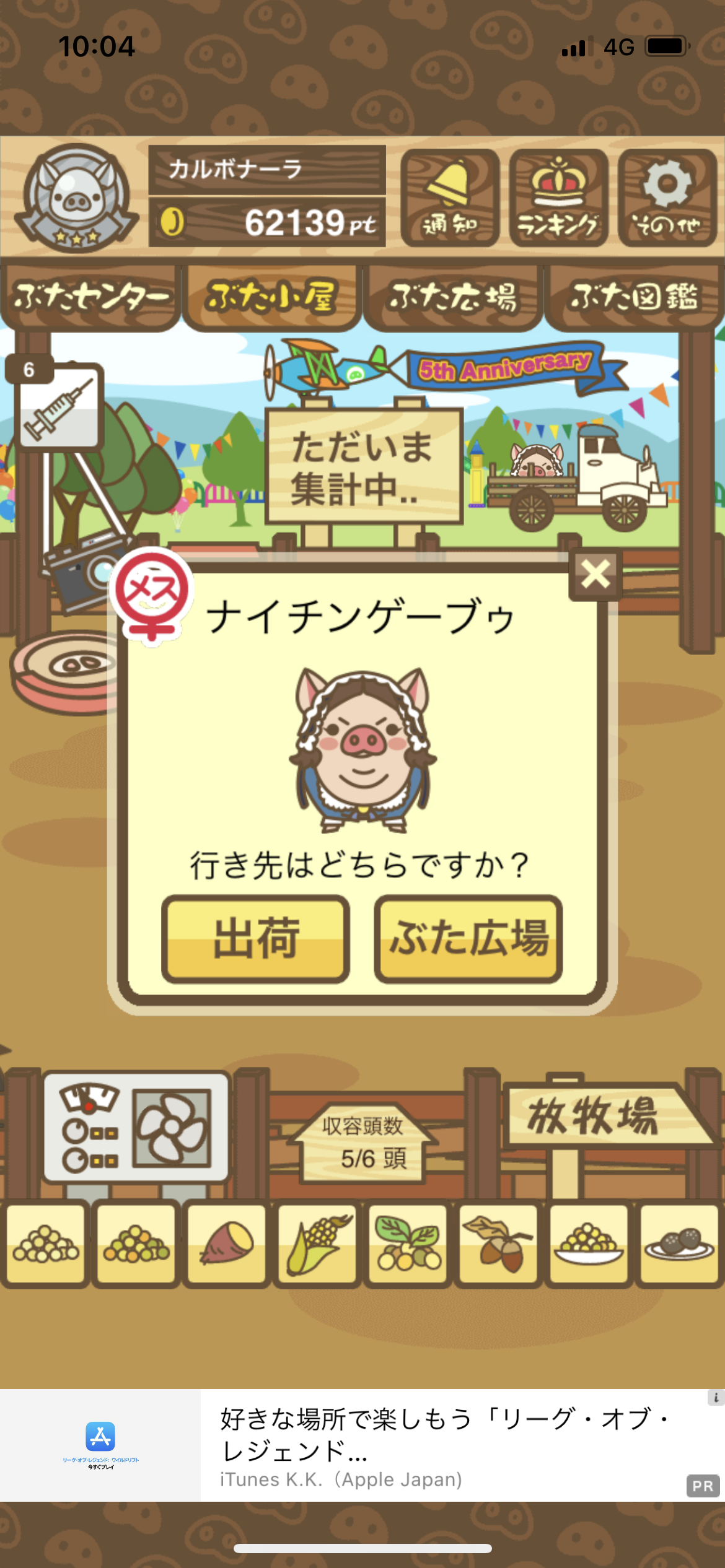Close the pig destination dialog
Screen dimensions: 725x1568
595,574
